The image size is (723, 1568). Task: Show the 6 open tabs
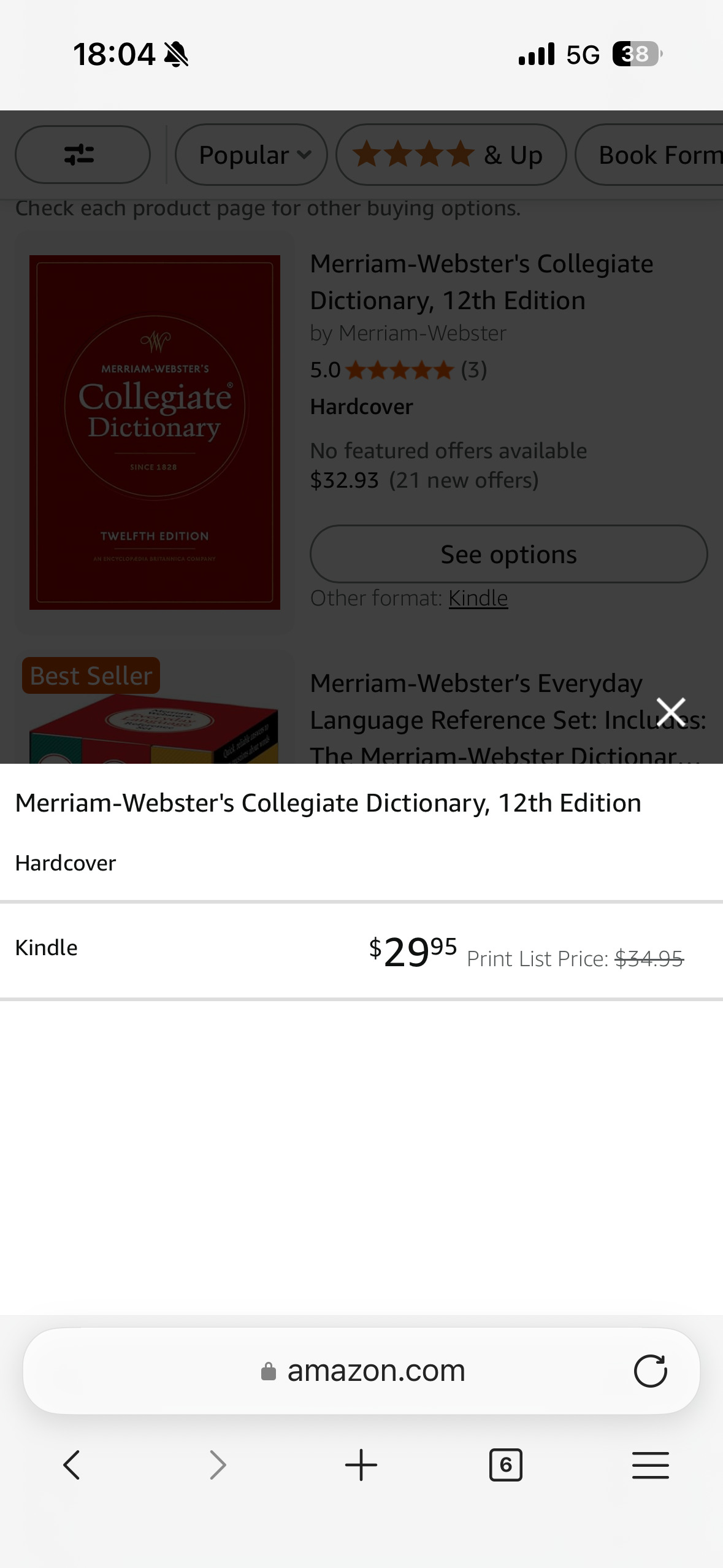coord(505,1465)
